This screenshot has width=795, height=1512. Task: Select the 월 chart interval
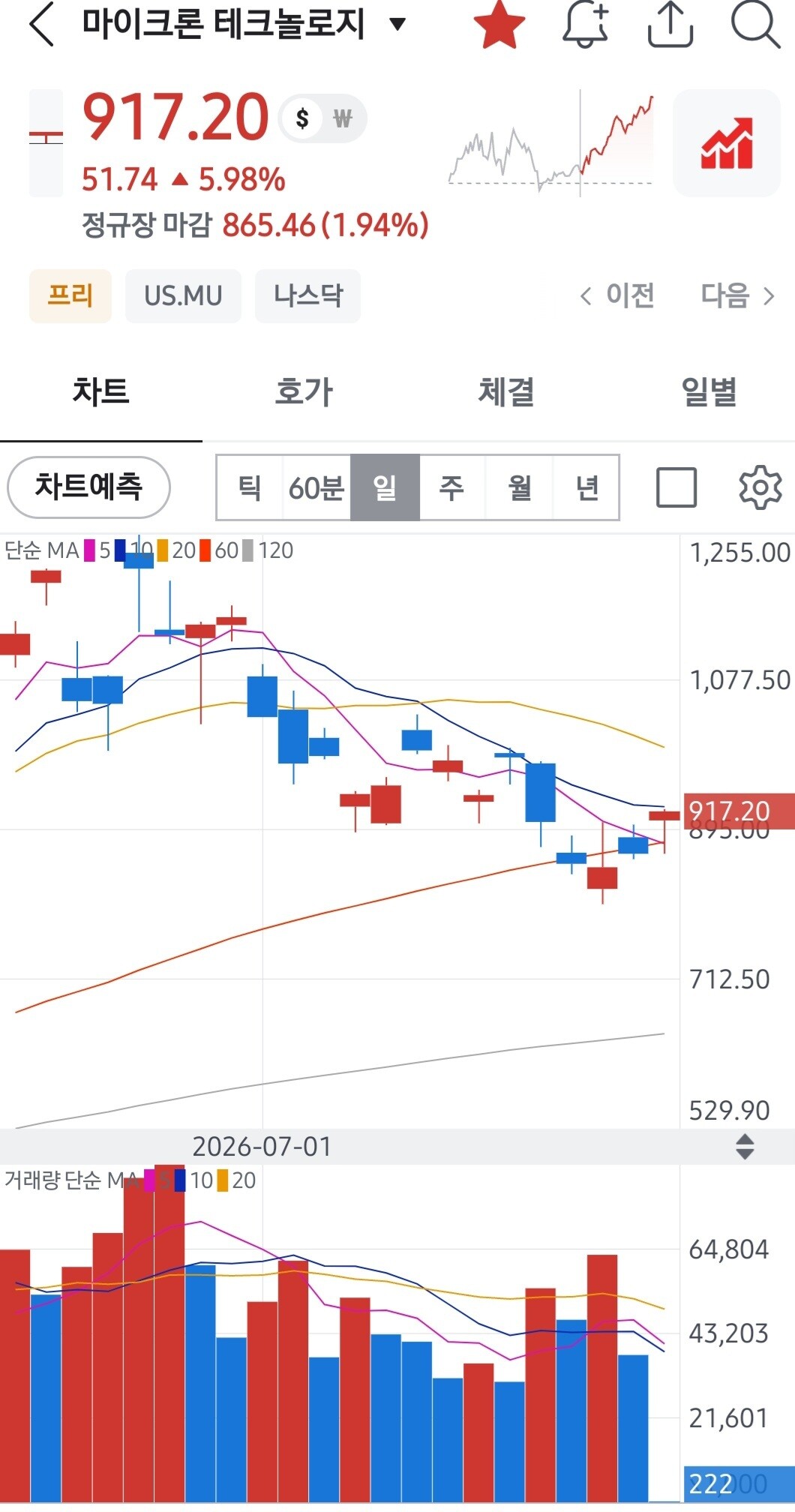coord(519,487)
